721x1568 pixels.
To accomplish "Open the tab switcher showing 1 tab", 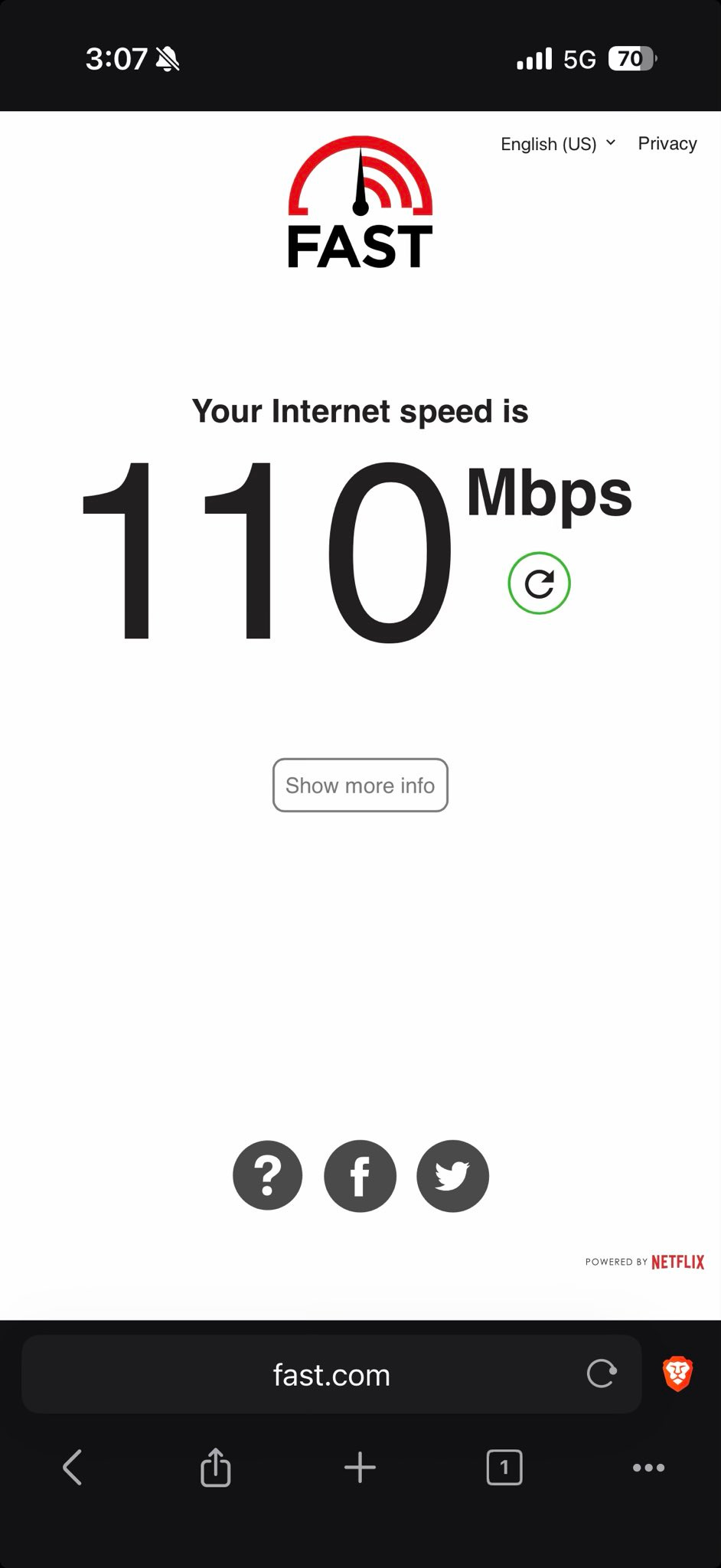I will [x=504, y=1468].
